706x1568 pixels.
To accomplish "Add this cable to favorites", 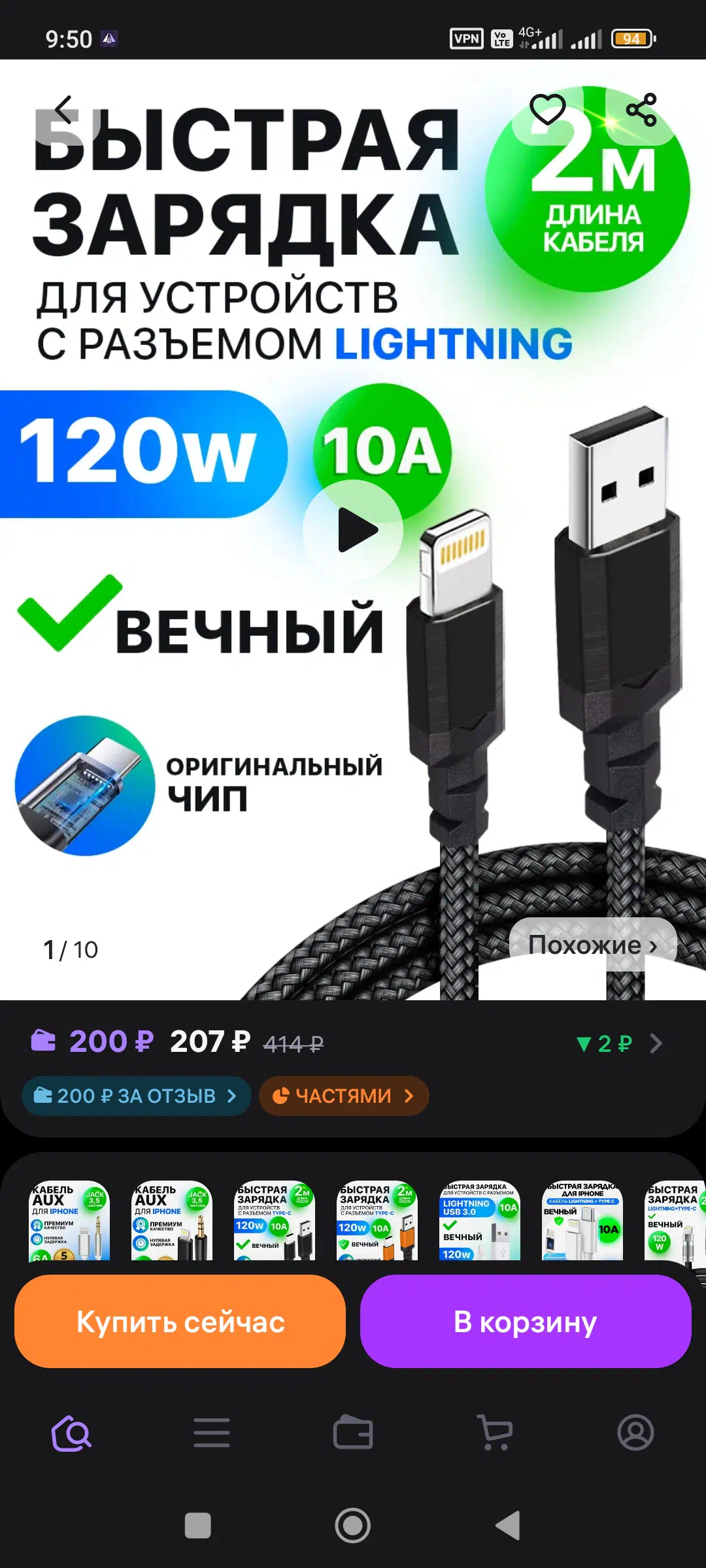I will (x=548, y=110).
